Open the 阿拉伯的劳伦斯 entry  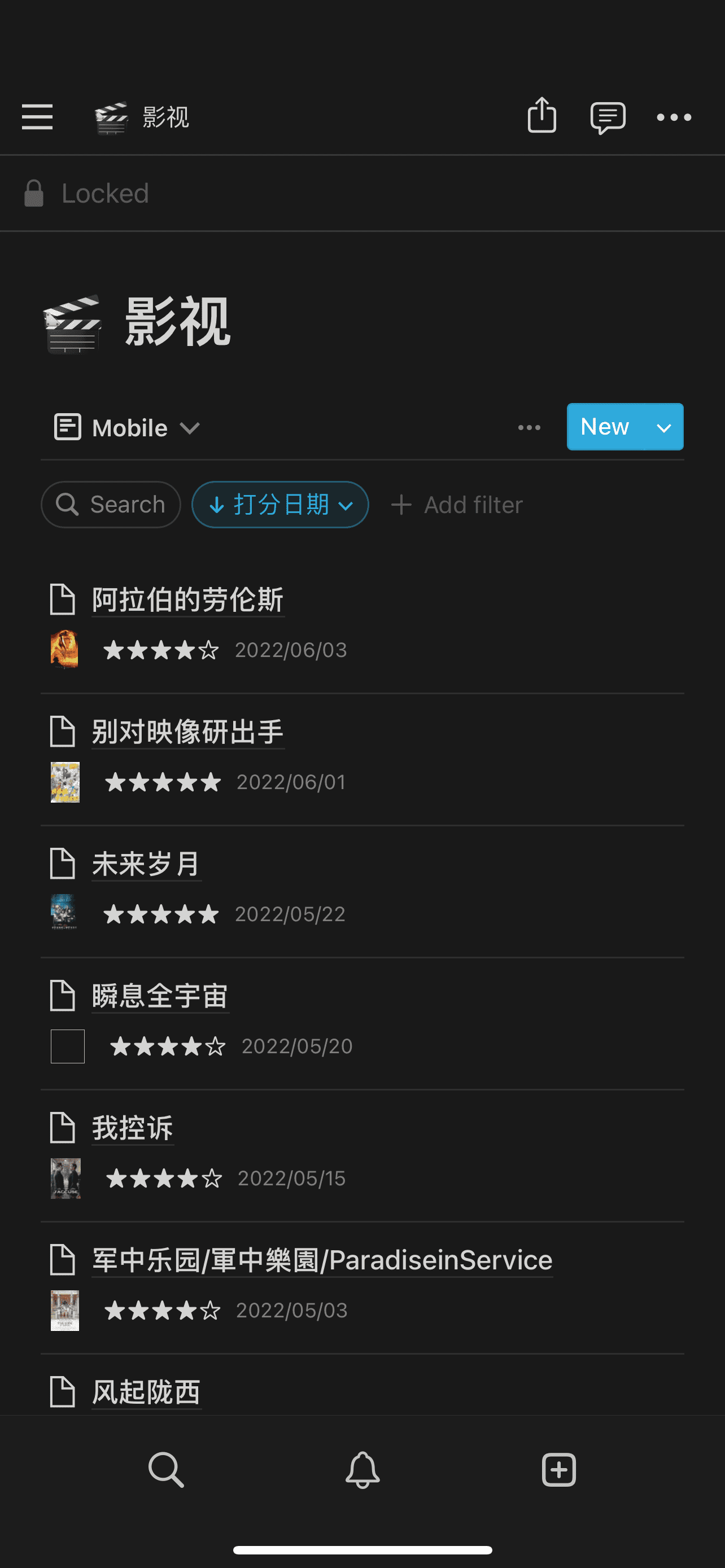tap(187, 600)
